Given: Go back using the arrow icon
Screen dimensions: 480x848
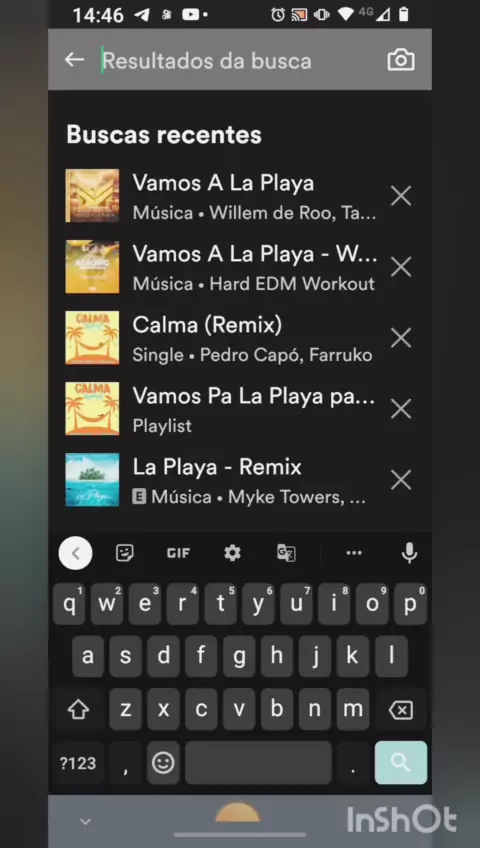Looking at the screenshot, I should click(x=75, y=60).
